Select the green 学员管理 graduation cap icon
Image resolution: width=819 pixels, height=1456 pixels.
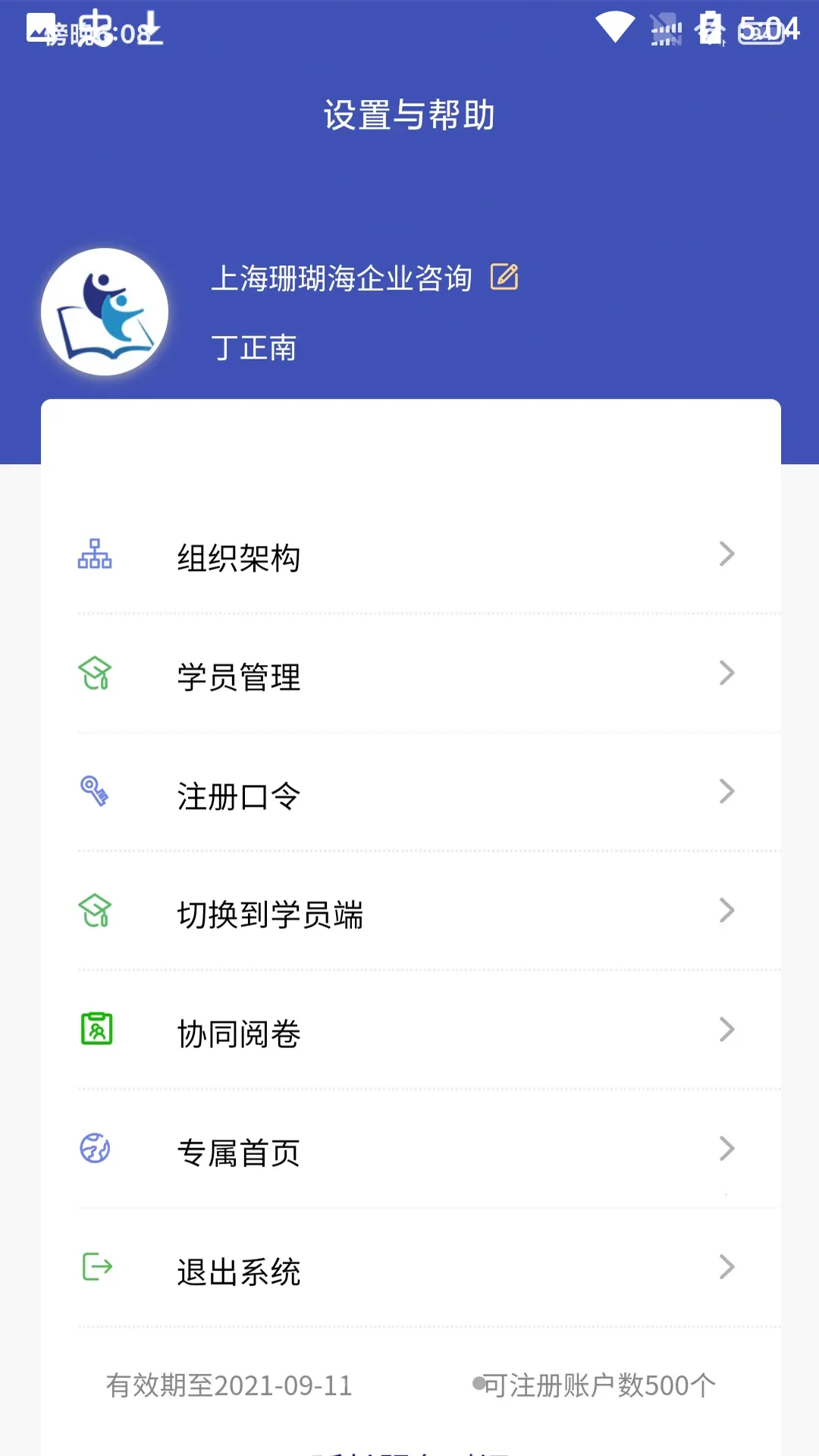click(94, 675)
